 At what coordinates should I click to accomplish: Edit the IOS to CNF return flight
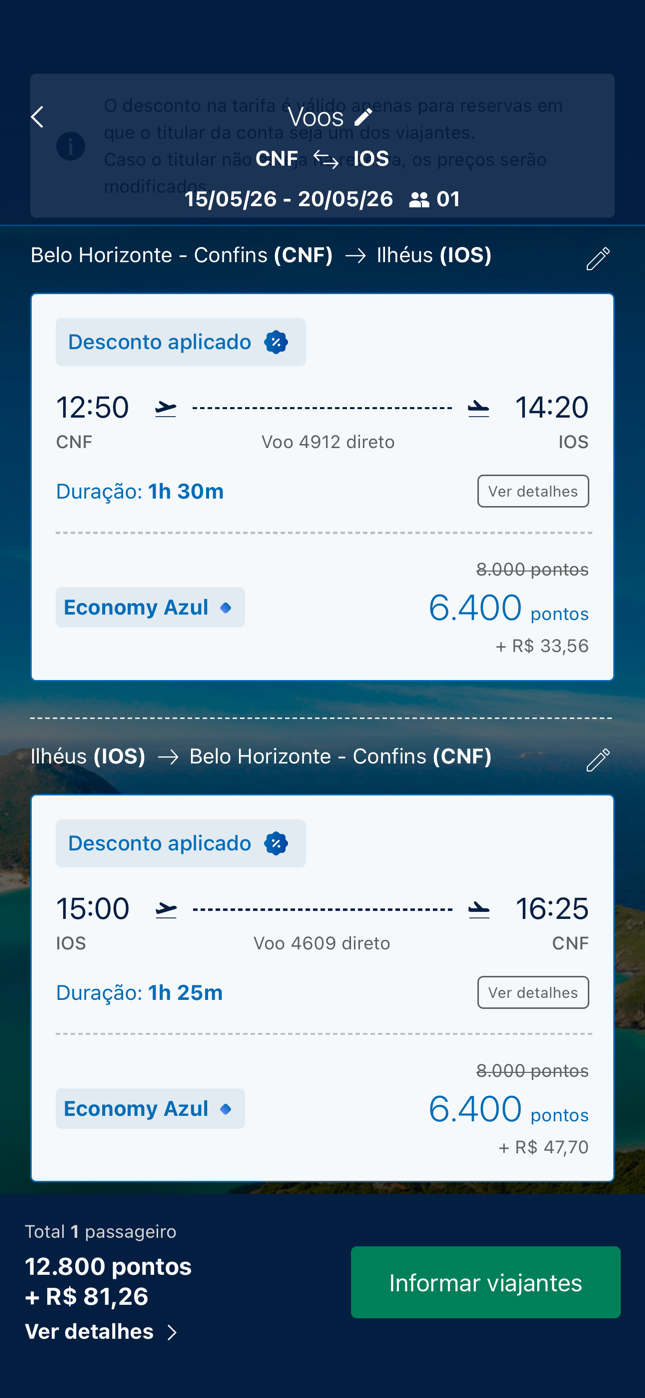click(x=597, y=760)
